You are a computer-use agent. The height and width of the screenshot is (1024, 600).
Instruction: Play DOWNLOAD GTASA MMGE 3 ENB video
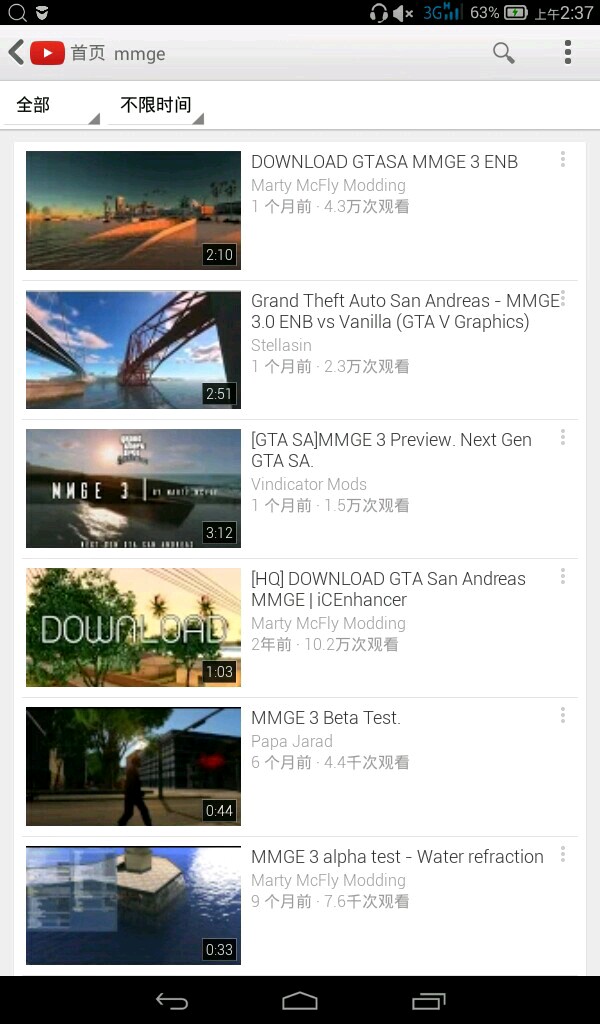click(x=134, y=211)
